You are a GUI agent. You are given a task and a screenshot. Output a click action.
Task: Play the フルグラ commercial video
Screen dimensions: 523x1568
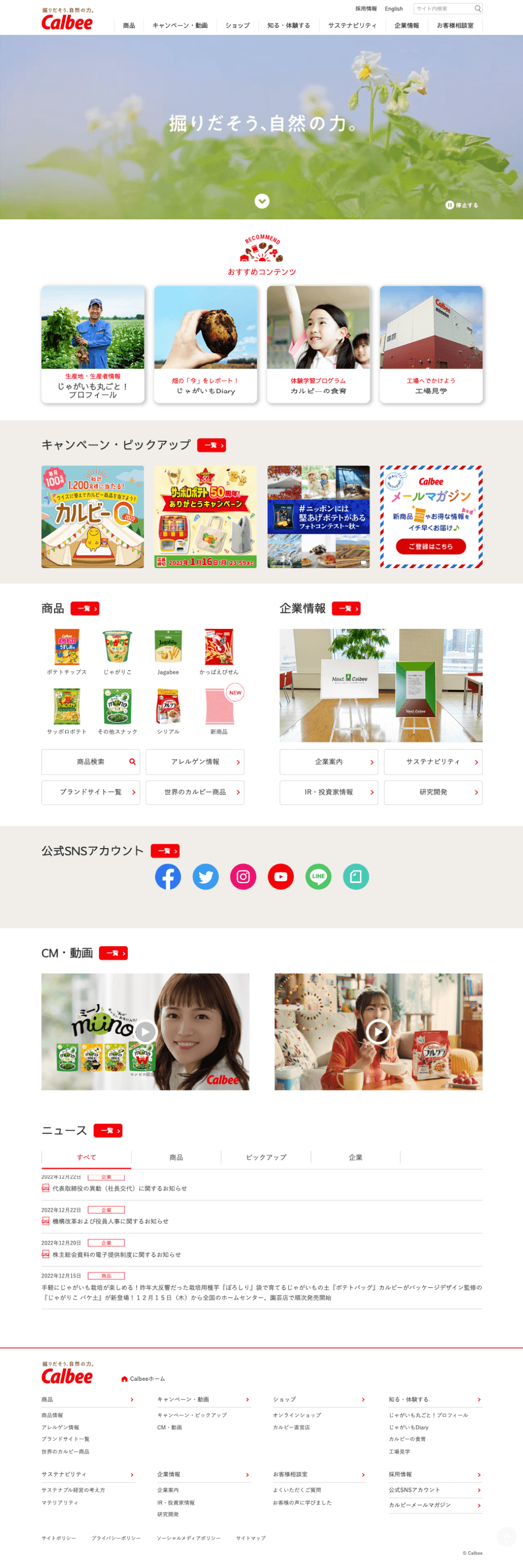[x=378, y=1032]
